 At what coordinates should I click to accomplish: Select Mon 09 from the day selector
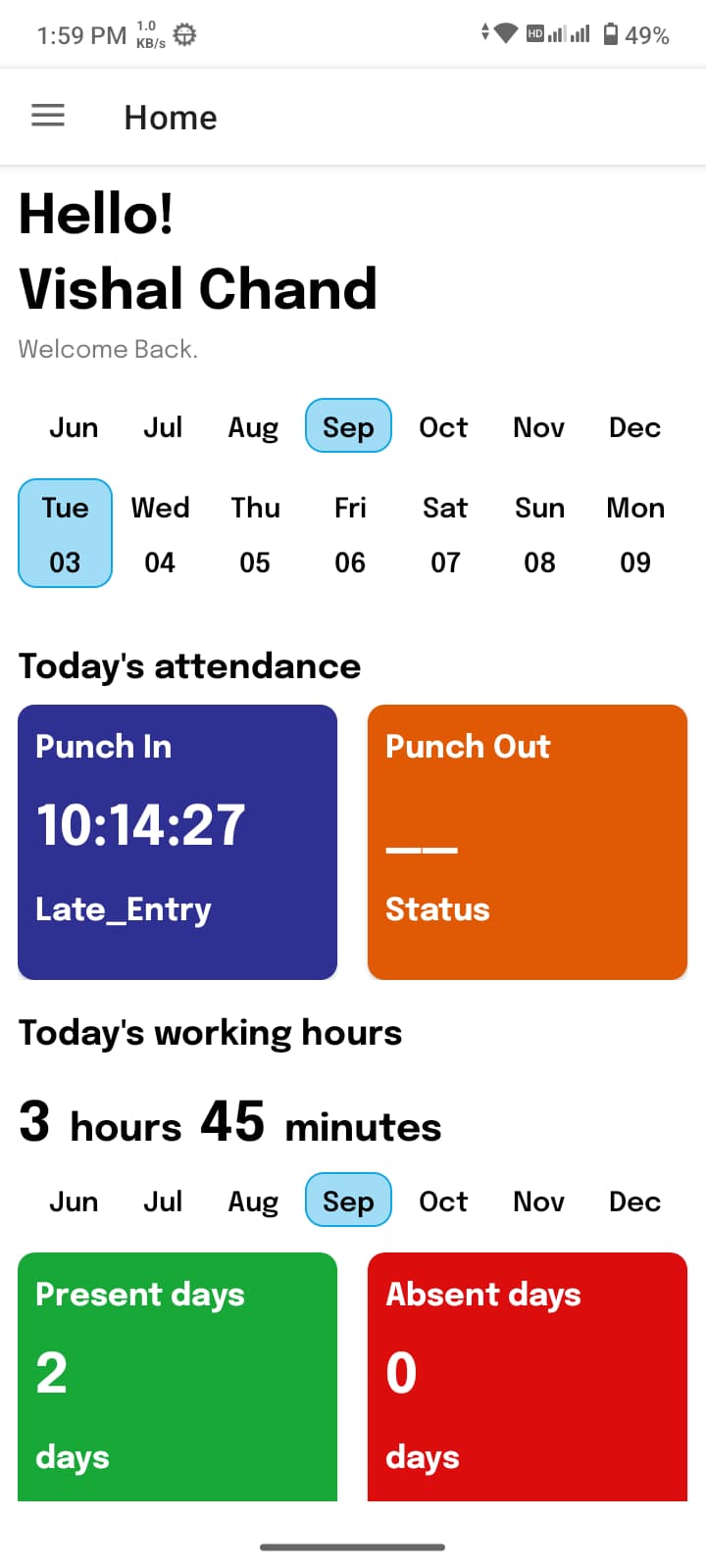coord(635,534)
